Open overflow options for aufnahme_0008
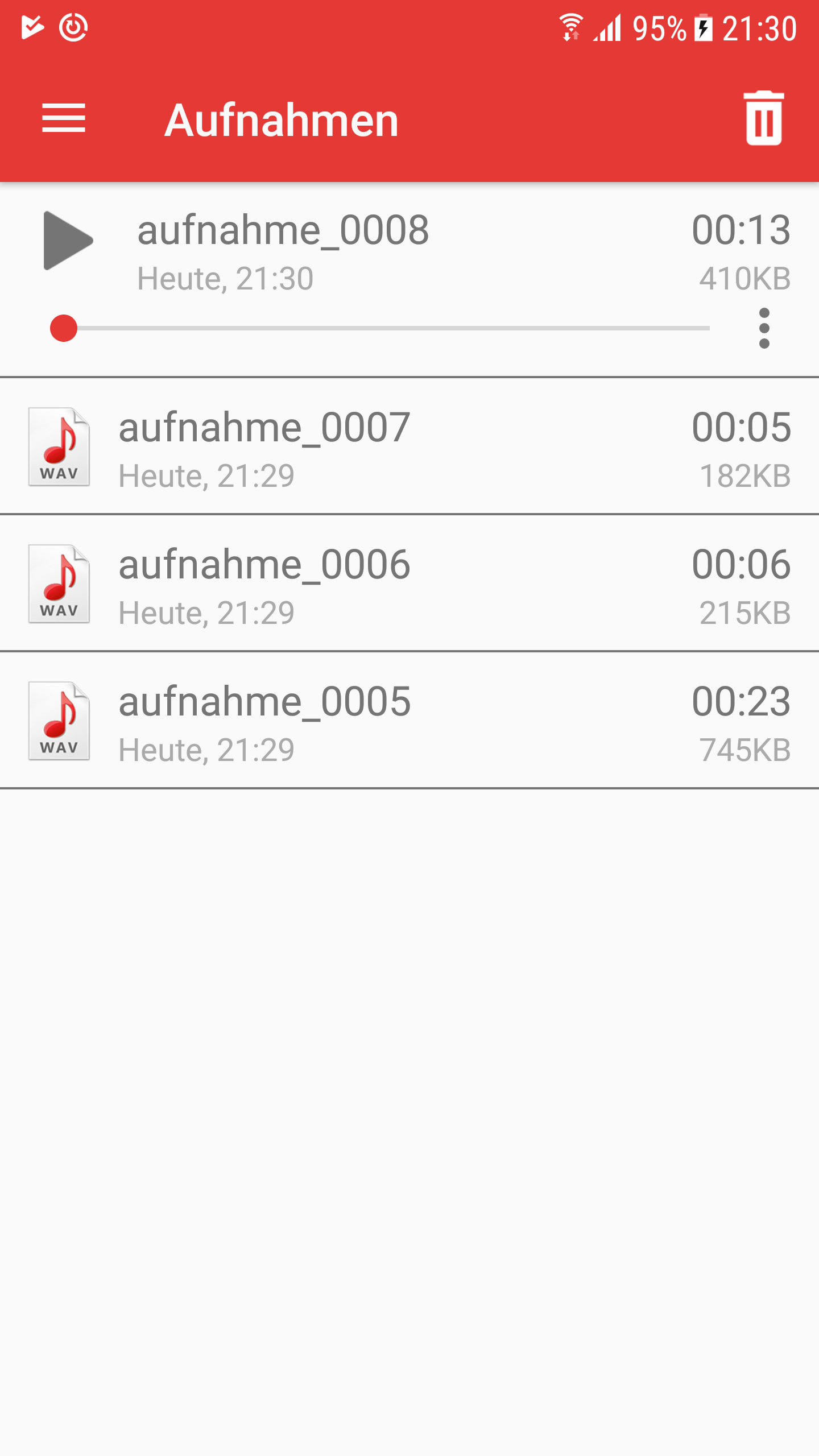The image size is (819, 1456). [x=764, y=328]
